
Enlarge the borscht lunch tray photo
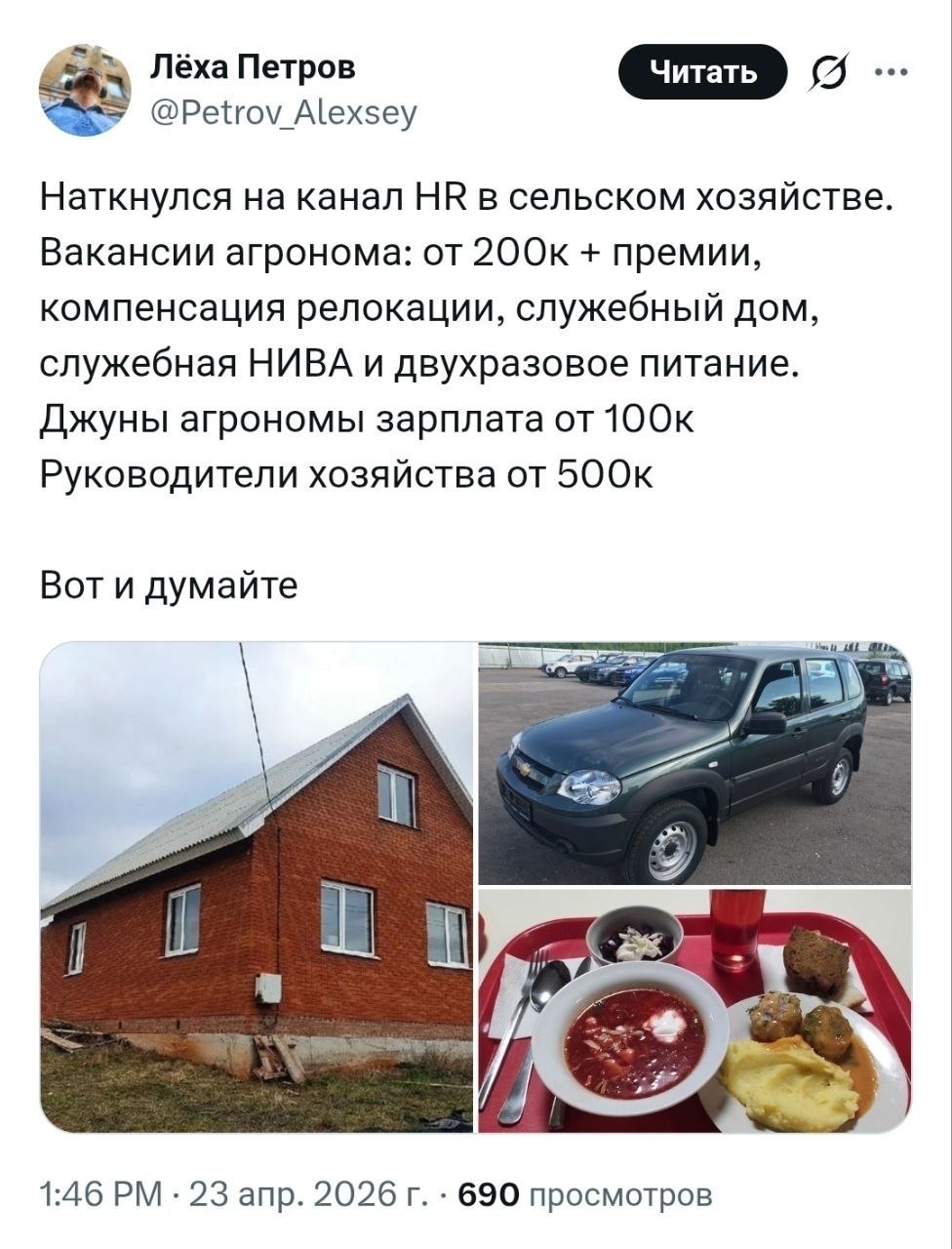coord(694,1010)
